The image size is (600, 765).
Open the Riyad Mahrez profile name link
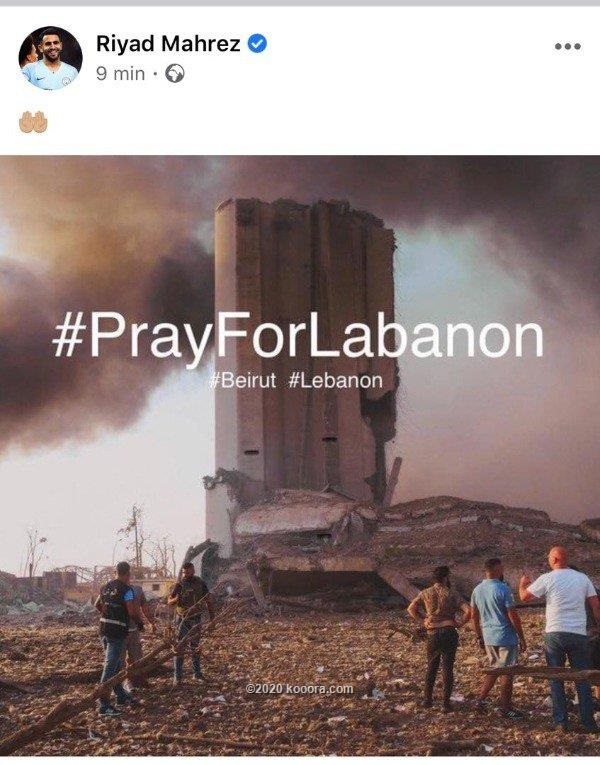(x=167, y=44)
